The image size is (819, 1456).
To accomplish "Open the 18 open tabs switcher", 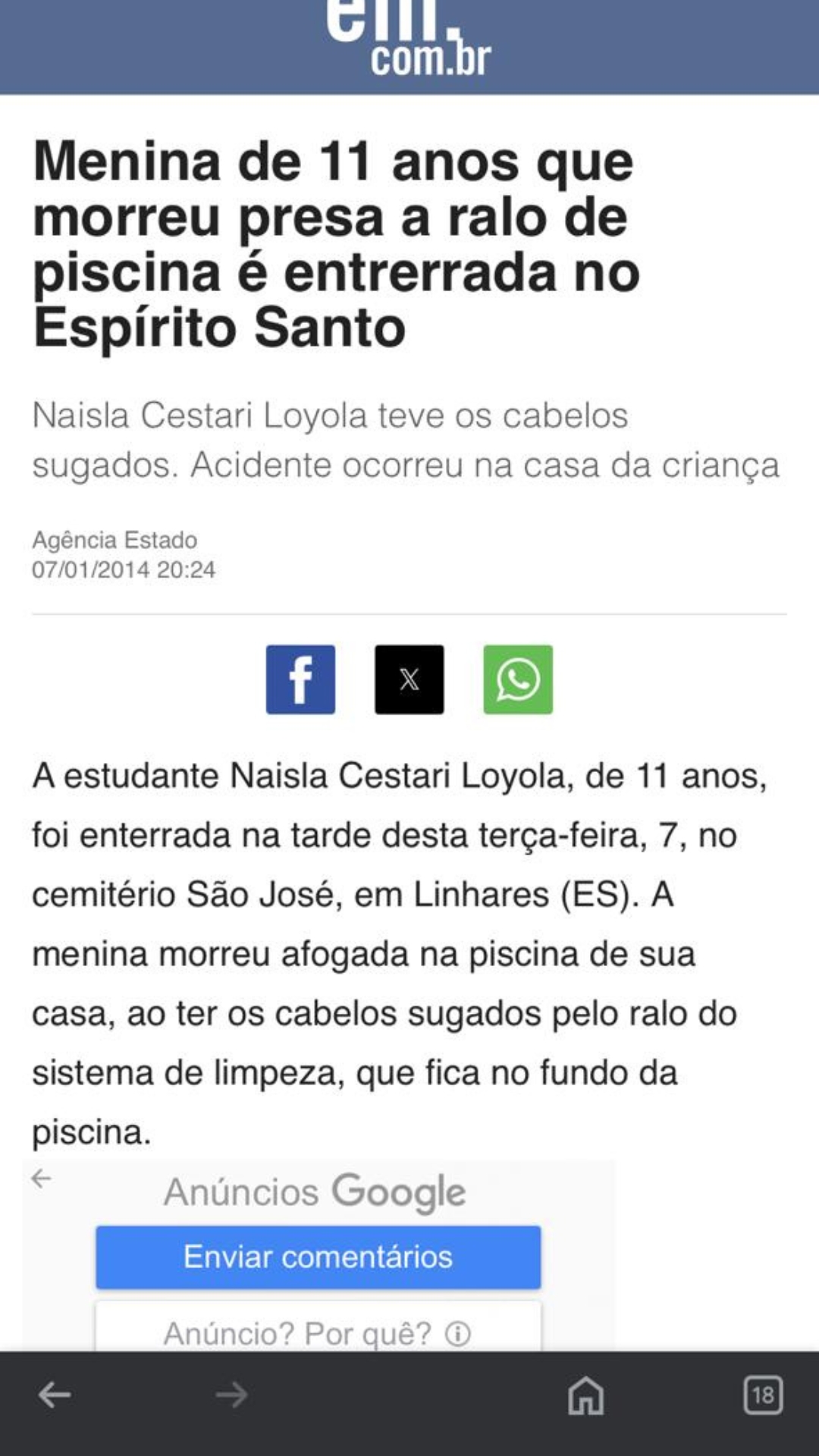I will [x=763, y=1394].
